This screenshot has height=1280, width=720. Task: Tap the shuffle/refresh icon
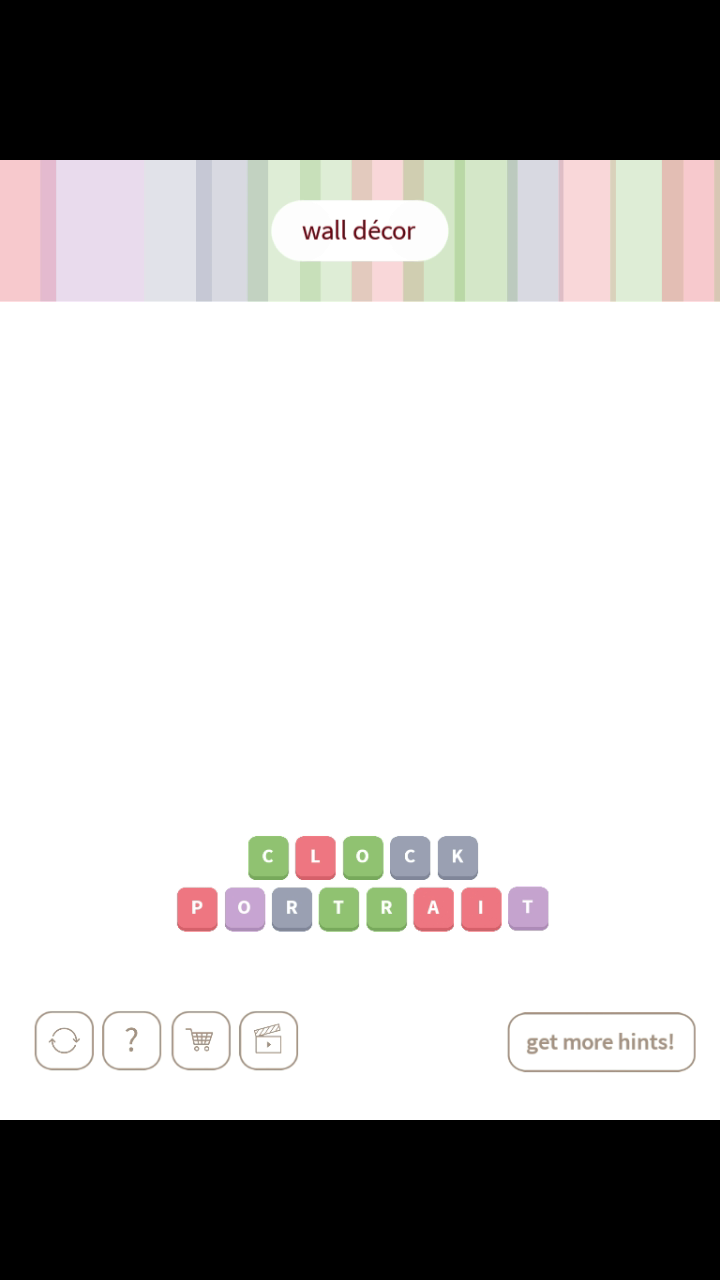(64, 1041)
